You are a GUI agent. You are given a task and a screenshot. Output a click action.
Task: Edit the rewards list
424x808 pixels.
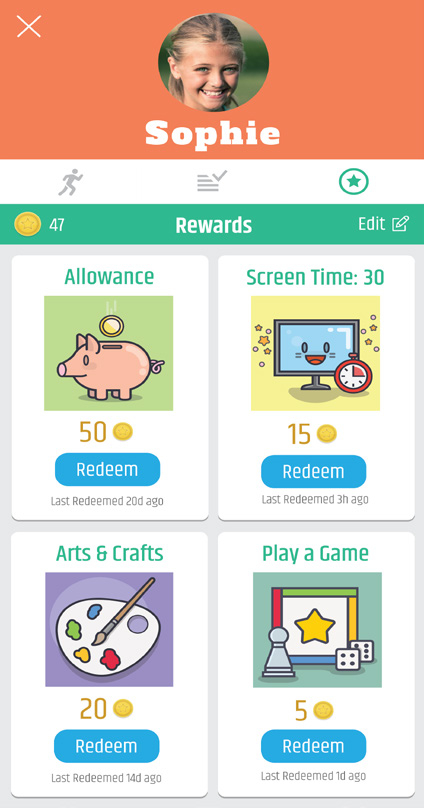tap(384, 224)
